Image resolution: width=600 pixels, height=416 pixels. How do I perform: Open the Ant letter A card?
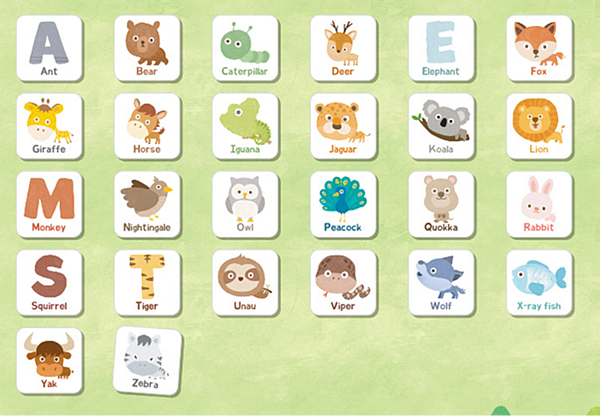pos(49,47)
